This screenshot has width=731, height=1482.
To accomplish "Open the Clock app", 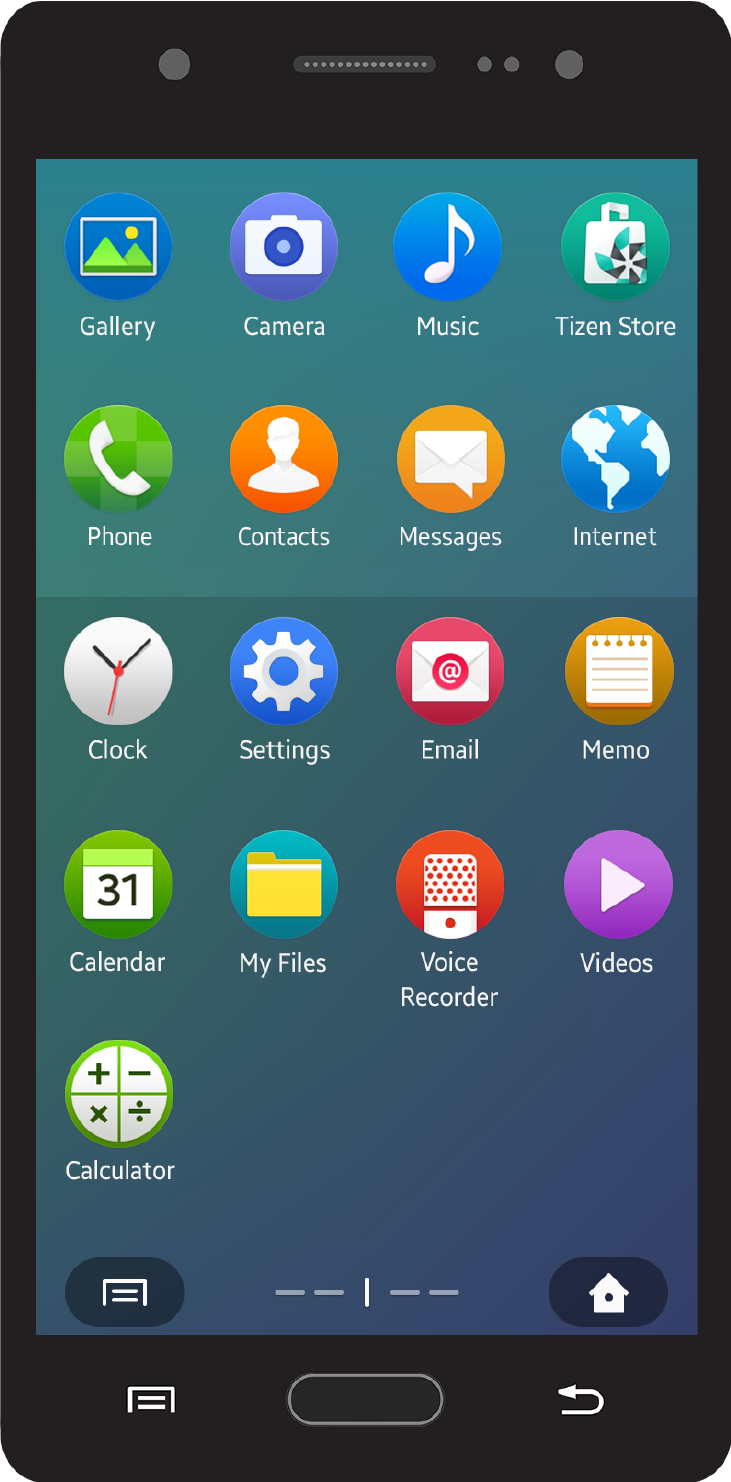I will [118, 671].
